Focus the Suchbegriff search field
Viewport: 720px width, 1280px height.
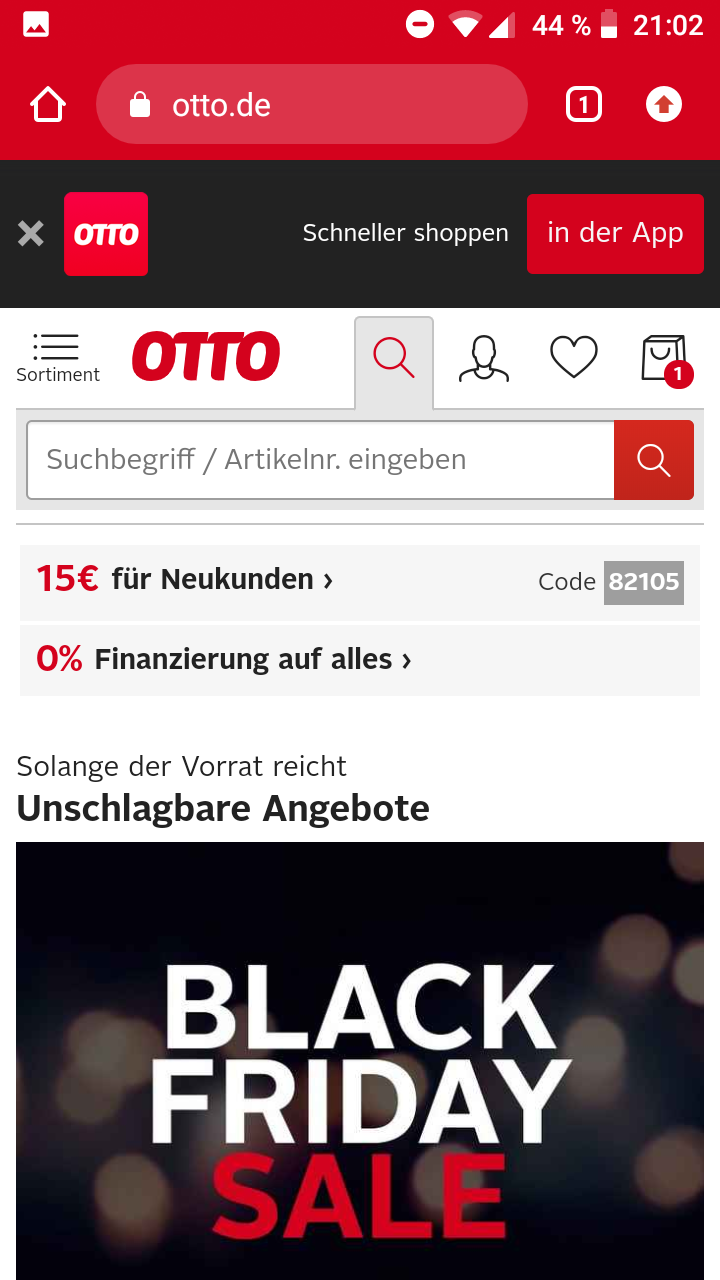click(x=320, y=460)
